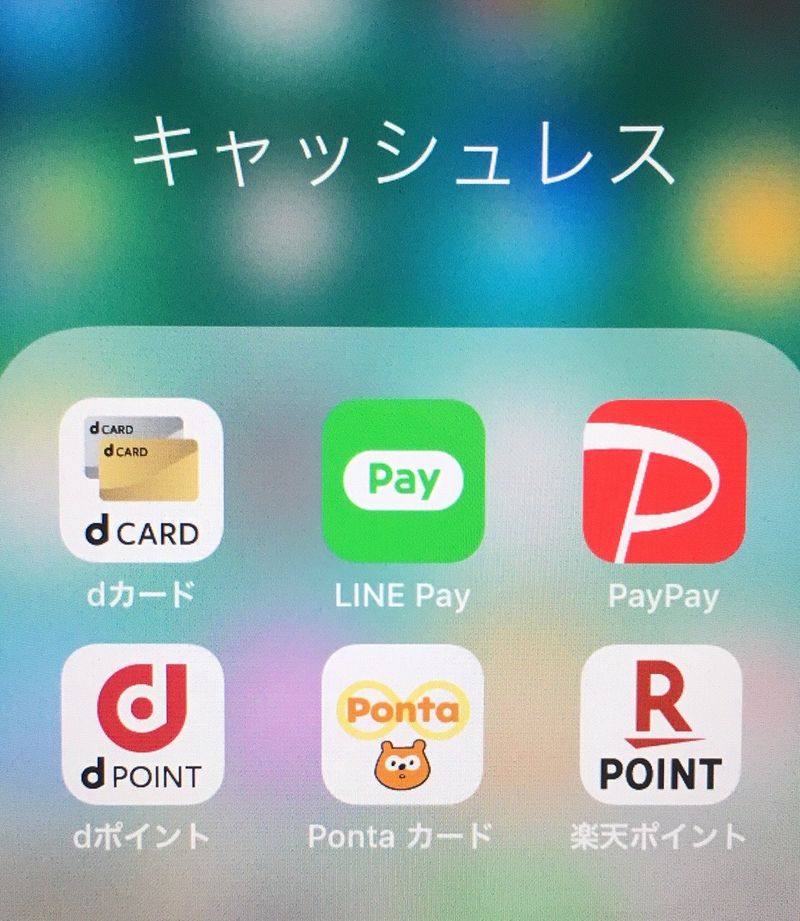
Task: Launch the 楽天ポイント app
Action: (664, 724)
